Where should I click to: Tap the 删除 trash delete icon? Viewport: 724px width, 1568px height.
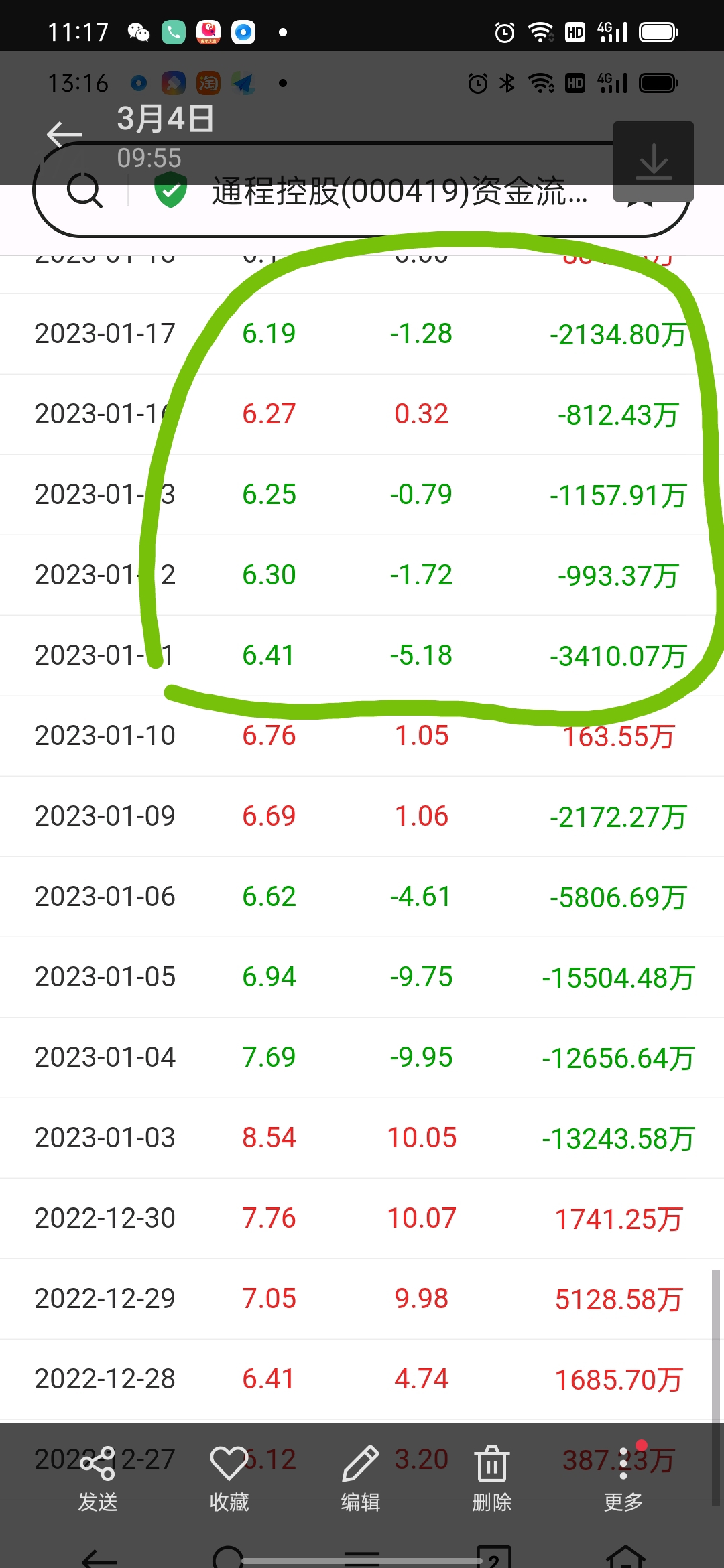[491, 1464]
